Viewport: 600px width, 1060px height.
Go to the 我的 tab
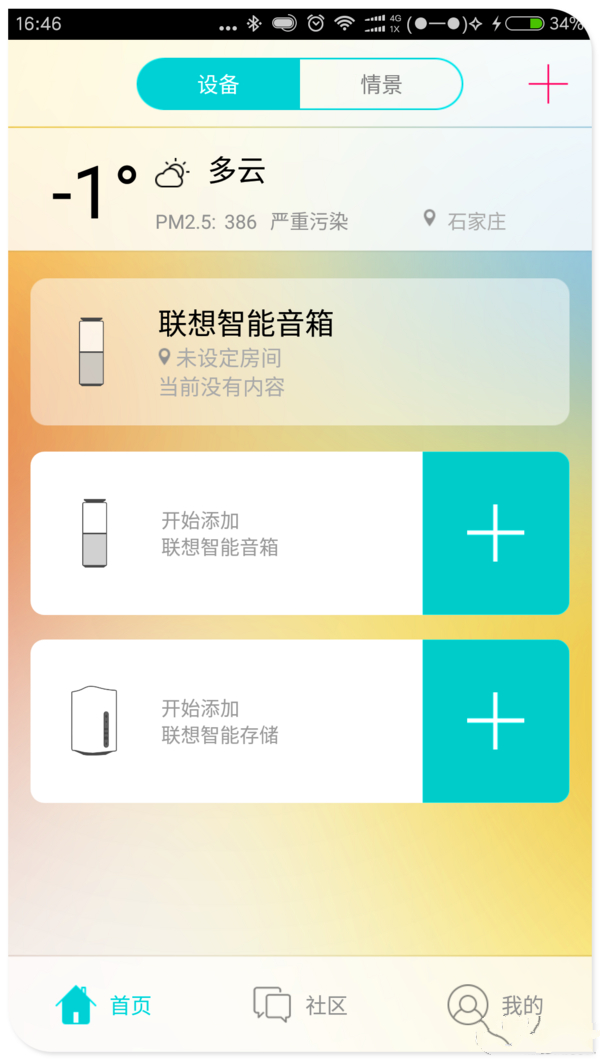(x=495, y=1005)
